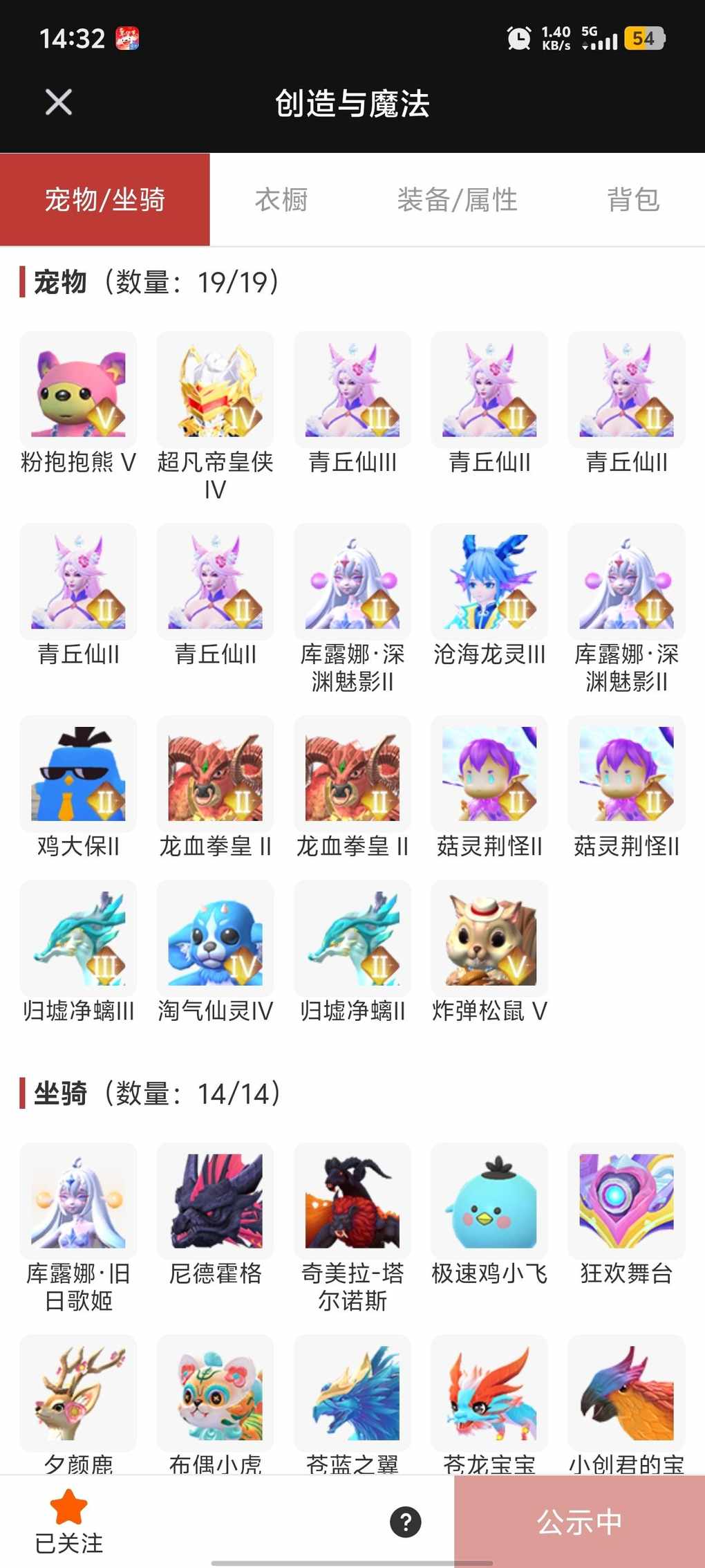Open the 淘气仙灵IV pet
Viewport: 705px width, 1568px height.
coord(215,938)
